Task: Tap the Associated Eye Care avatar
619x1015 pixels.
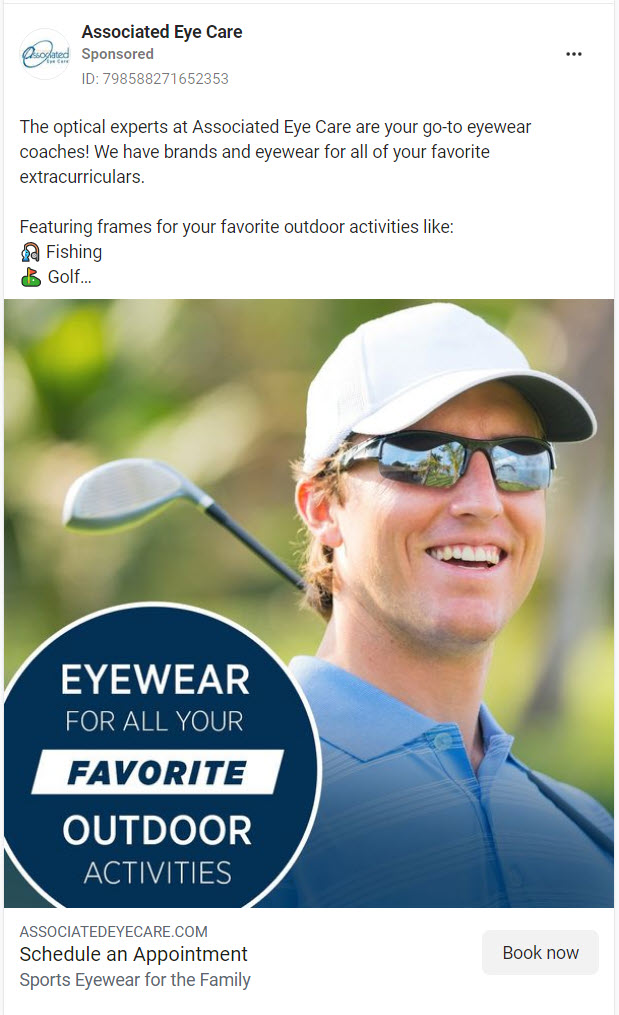Action: (46, 54)
